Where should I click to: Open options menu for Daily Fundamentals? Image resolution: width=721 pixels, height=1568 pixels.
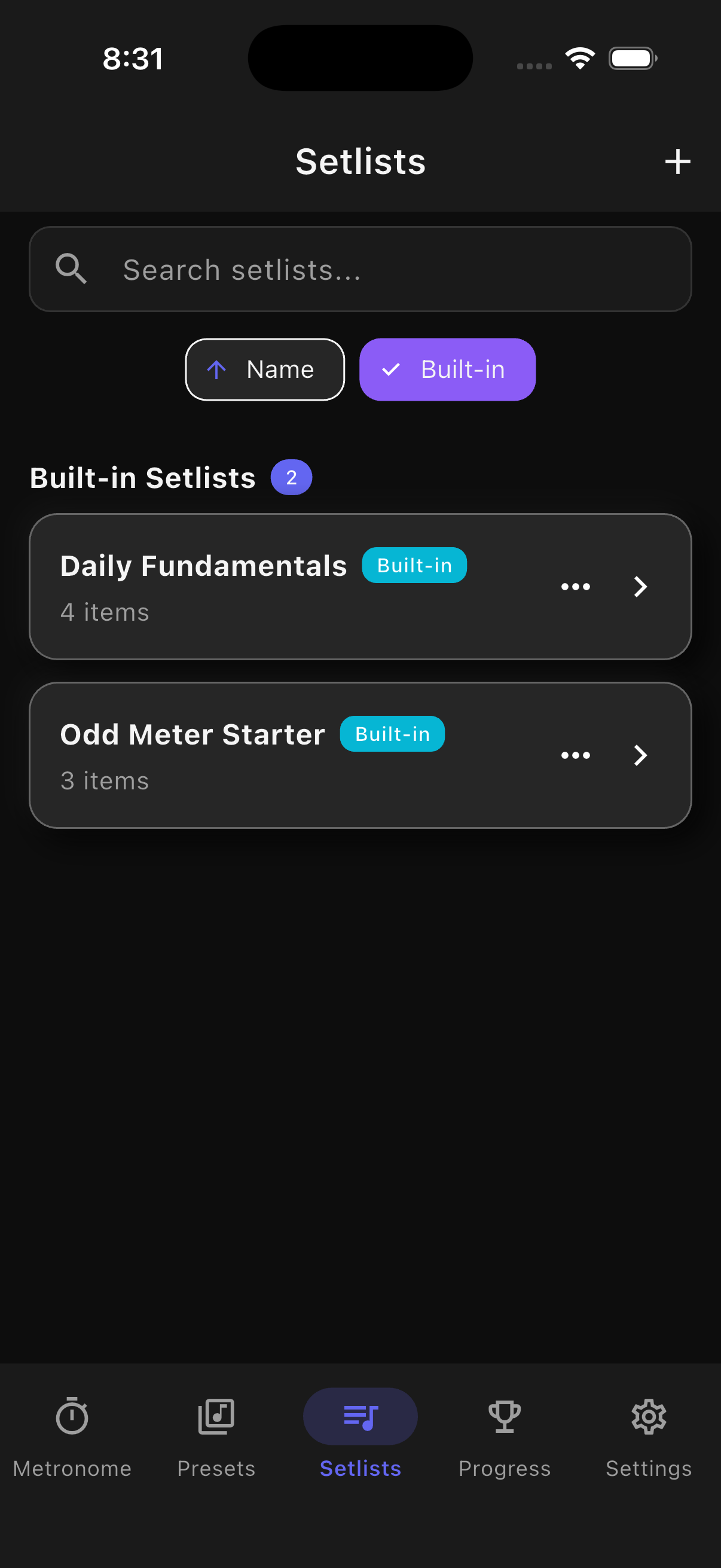pos(575,586)
